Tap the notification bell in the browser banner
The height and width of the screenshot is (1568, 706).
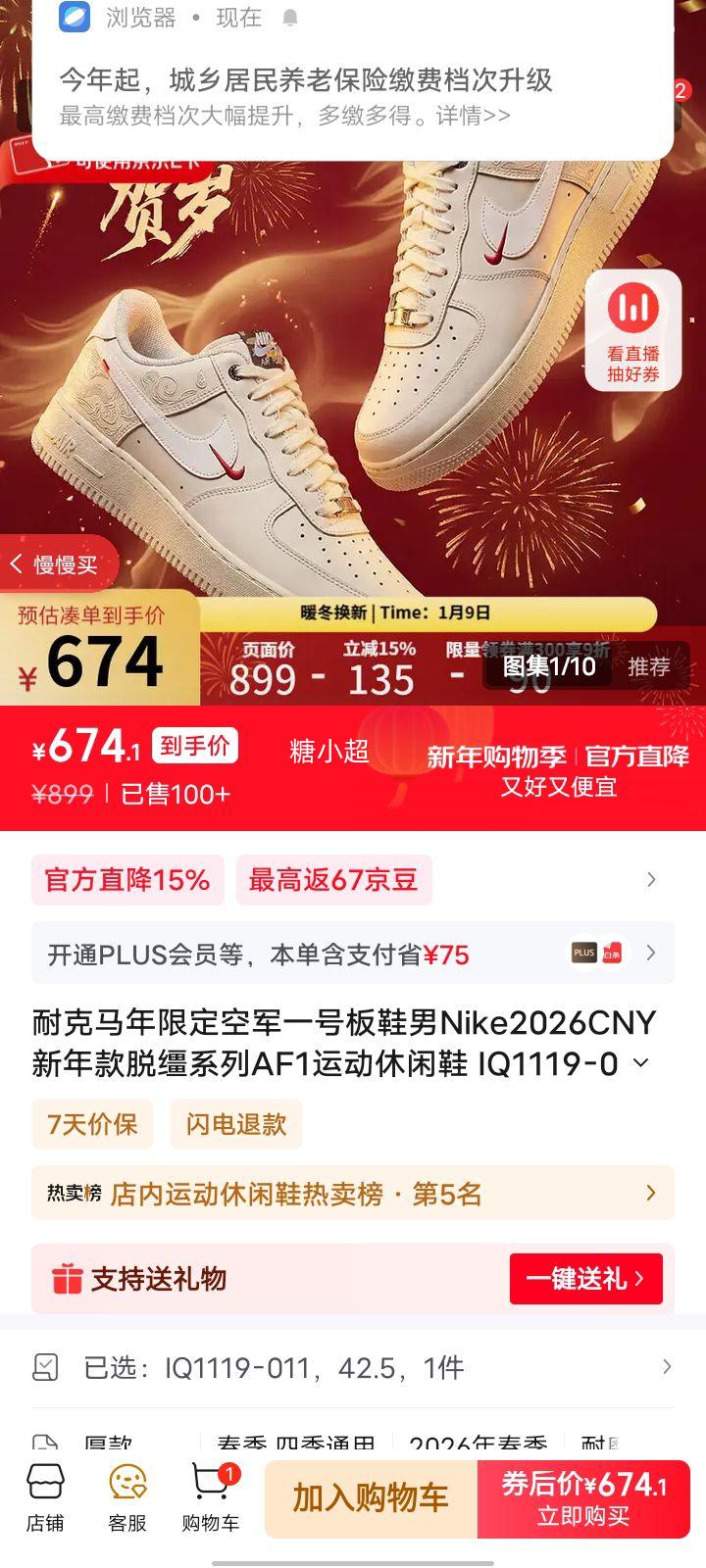click(289, 17)
